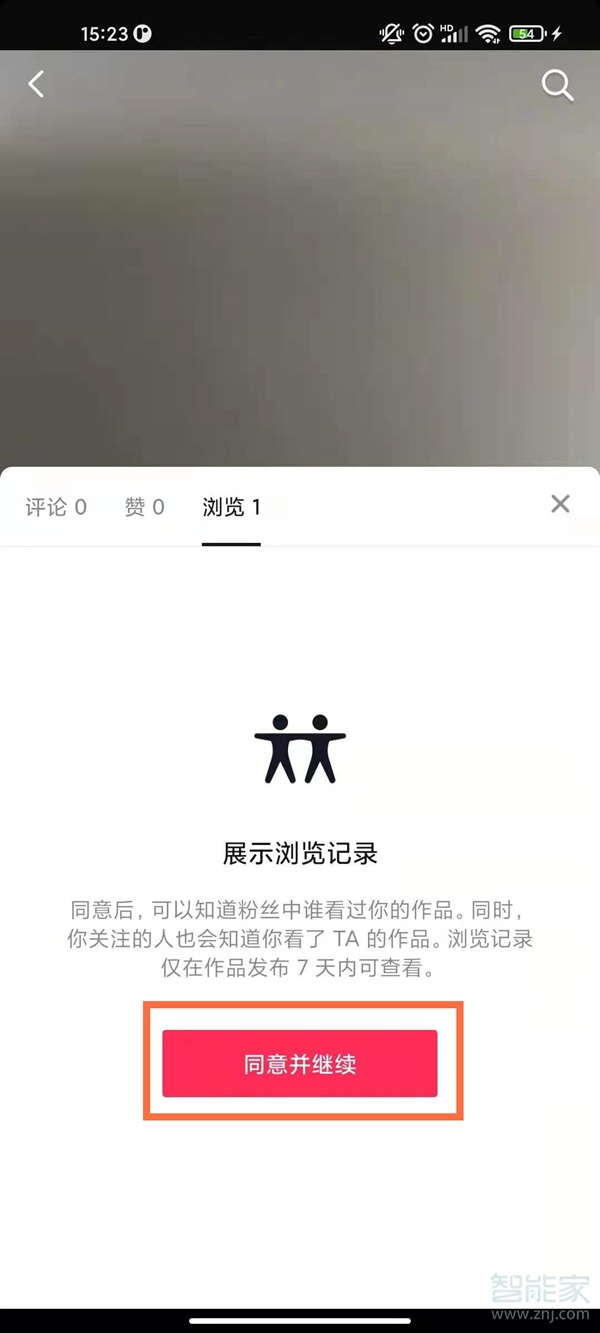This screenshot has height=1333, width=600.
Task: Select the 浏览 1 tab
Action: point(231,507)
